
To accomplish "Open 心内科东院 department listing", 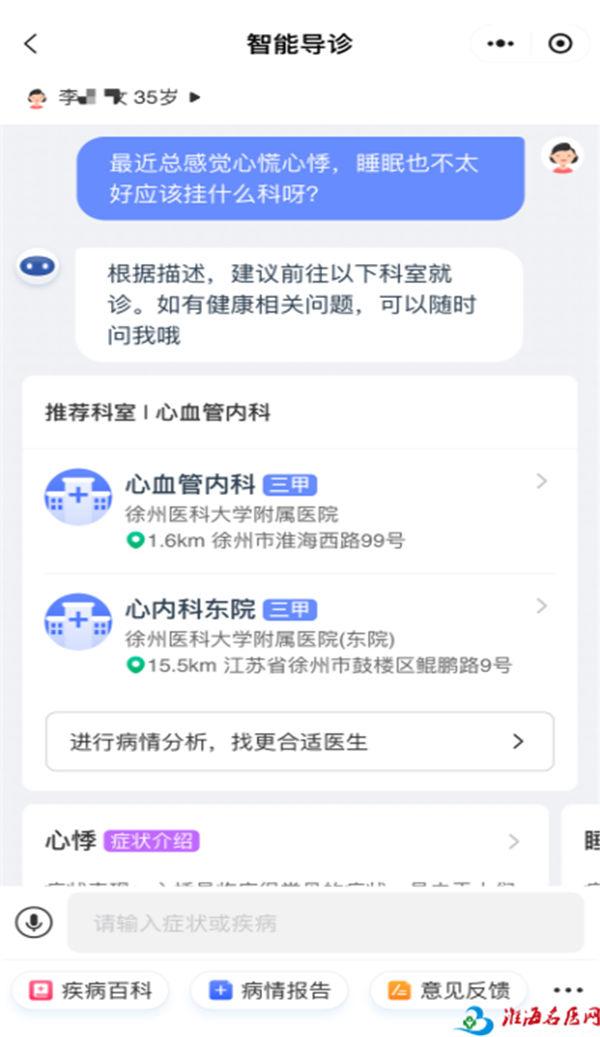I will point(298,635).
